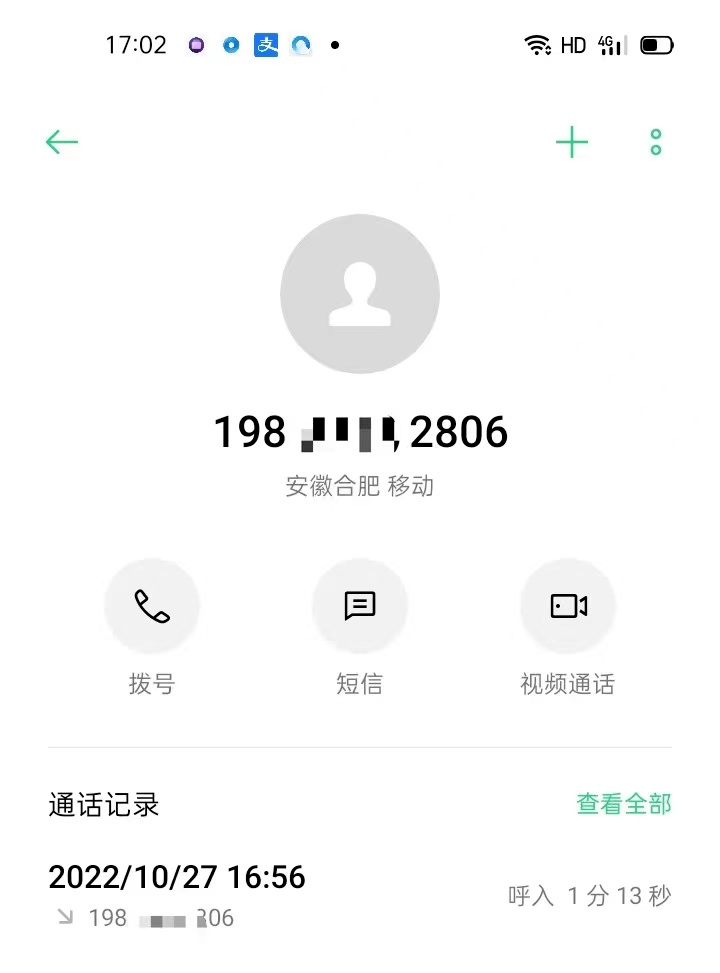Image resolution: width=720 pixels, height=973 pixels.
Task: Open the three-dot overflow menu
Action: click(656, 143)
